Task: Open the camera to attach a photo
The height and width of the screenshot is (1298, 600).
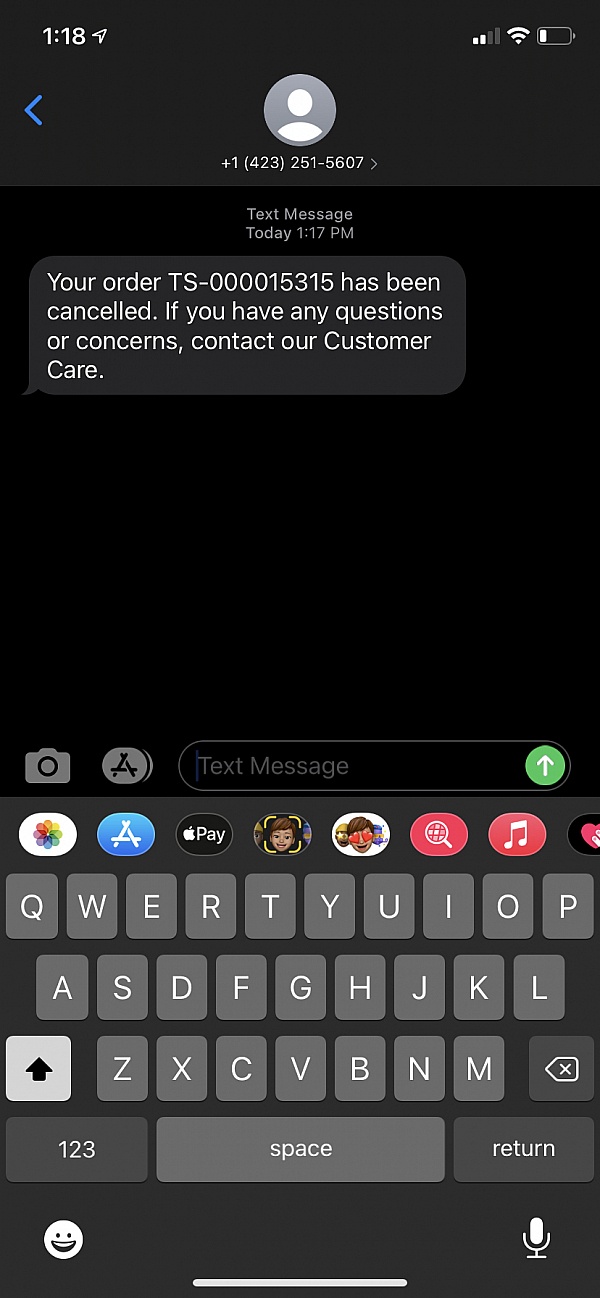Action: click(x=48, y=767)
